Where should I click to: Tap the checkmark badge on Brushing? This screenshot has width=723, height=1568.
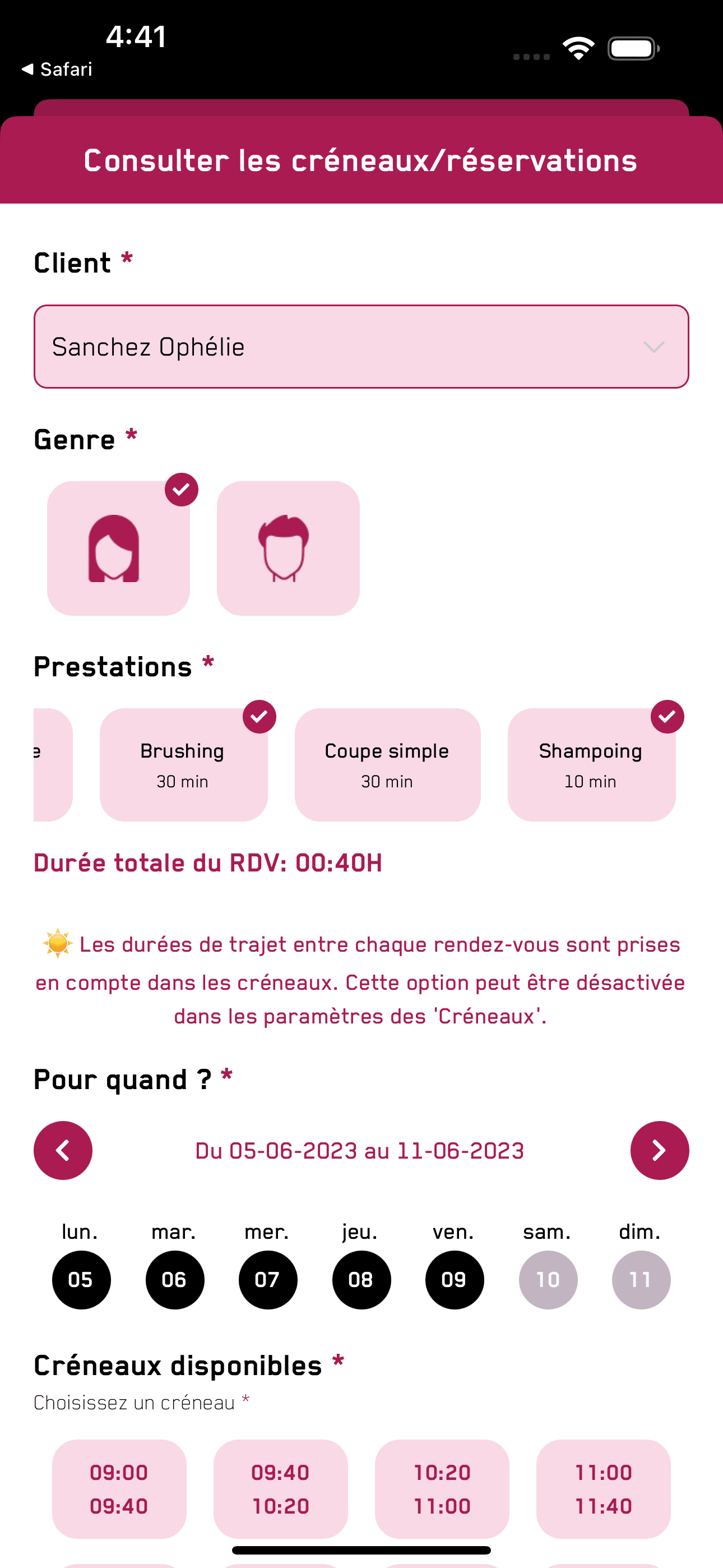point(260,717)
